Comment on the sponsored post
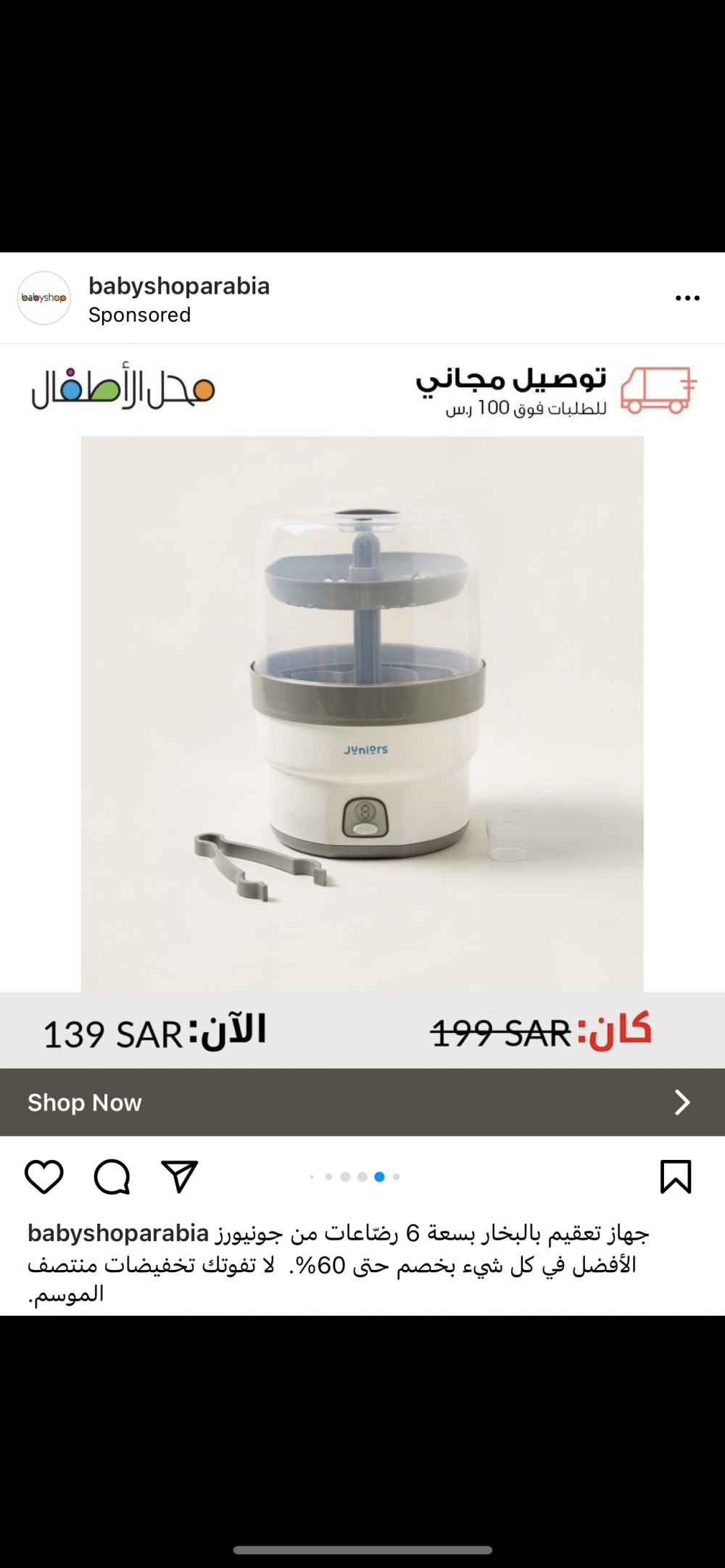Screen dimensions: 725x1568 (x=112, y=1177)
